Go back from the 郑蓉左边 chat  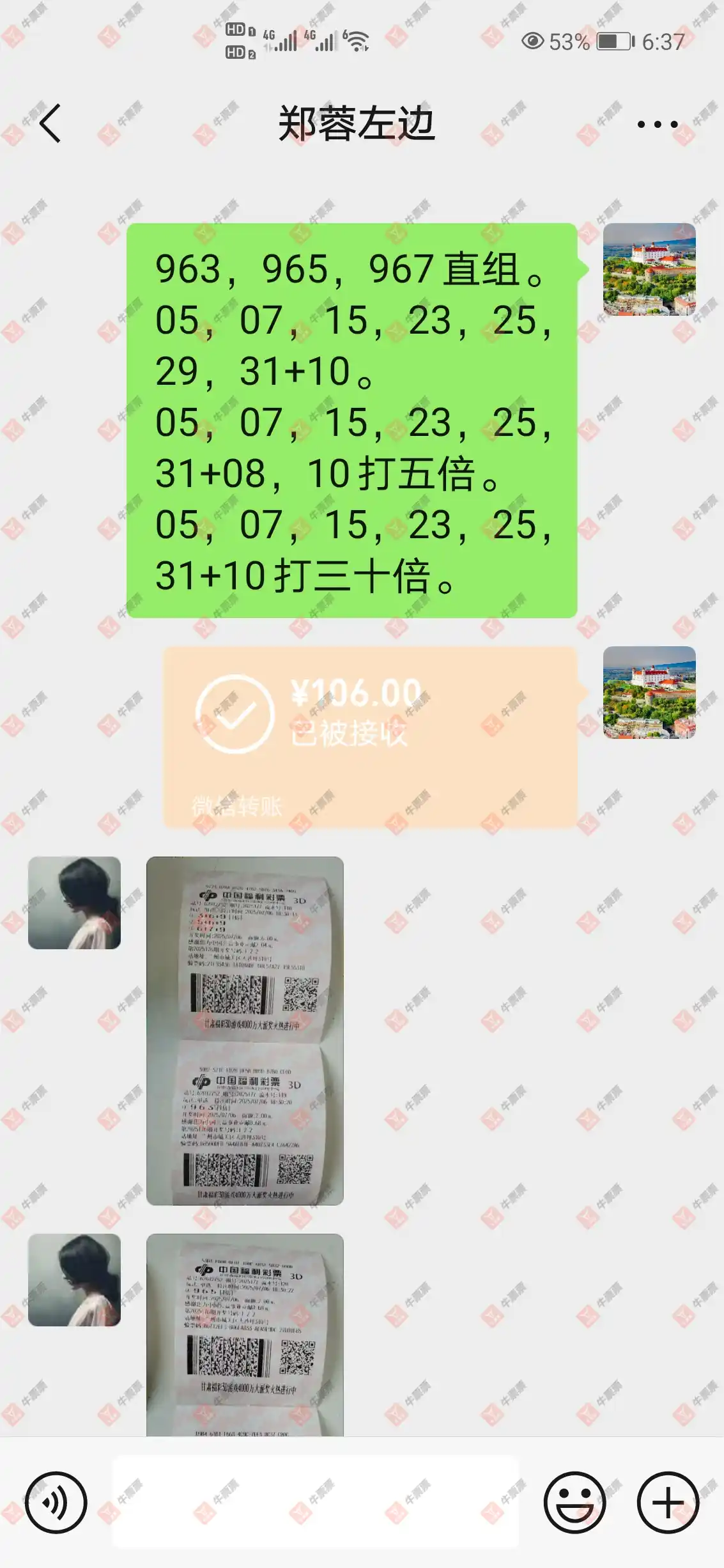coord(50,123)
